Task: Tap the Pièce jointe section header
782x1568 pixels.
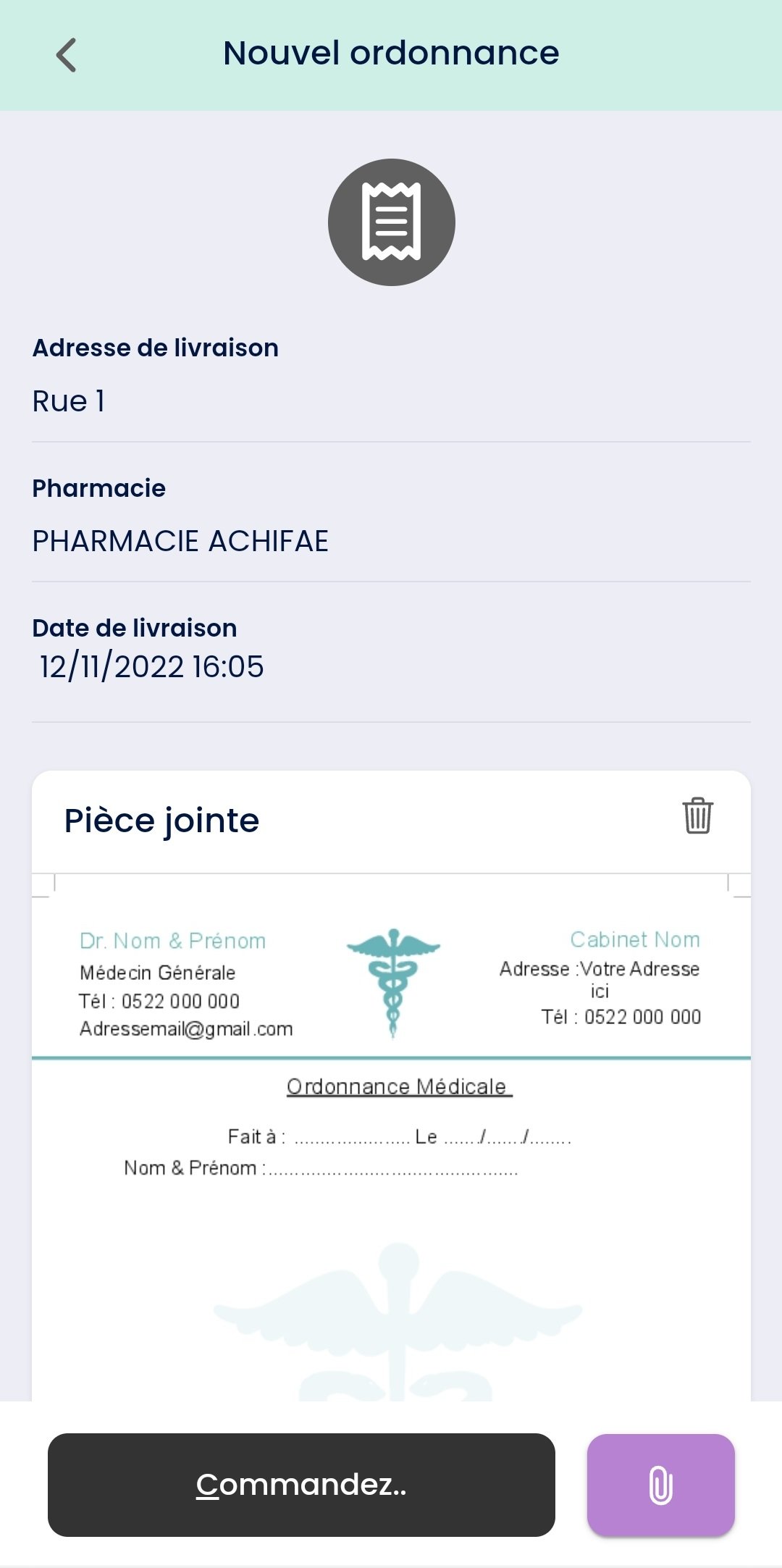Action: pos(162,821)
